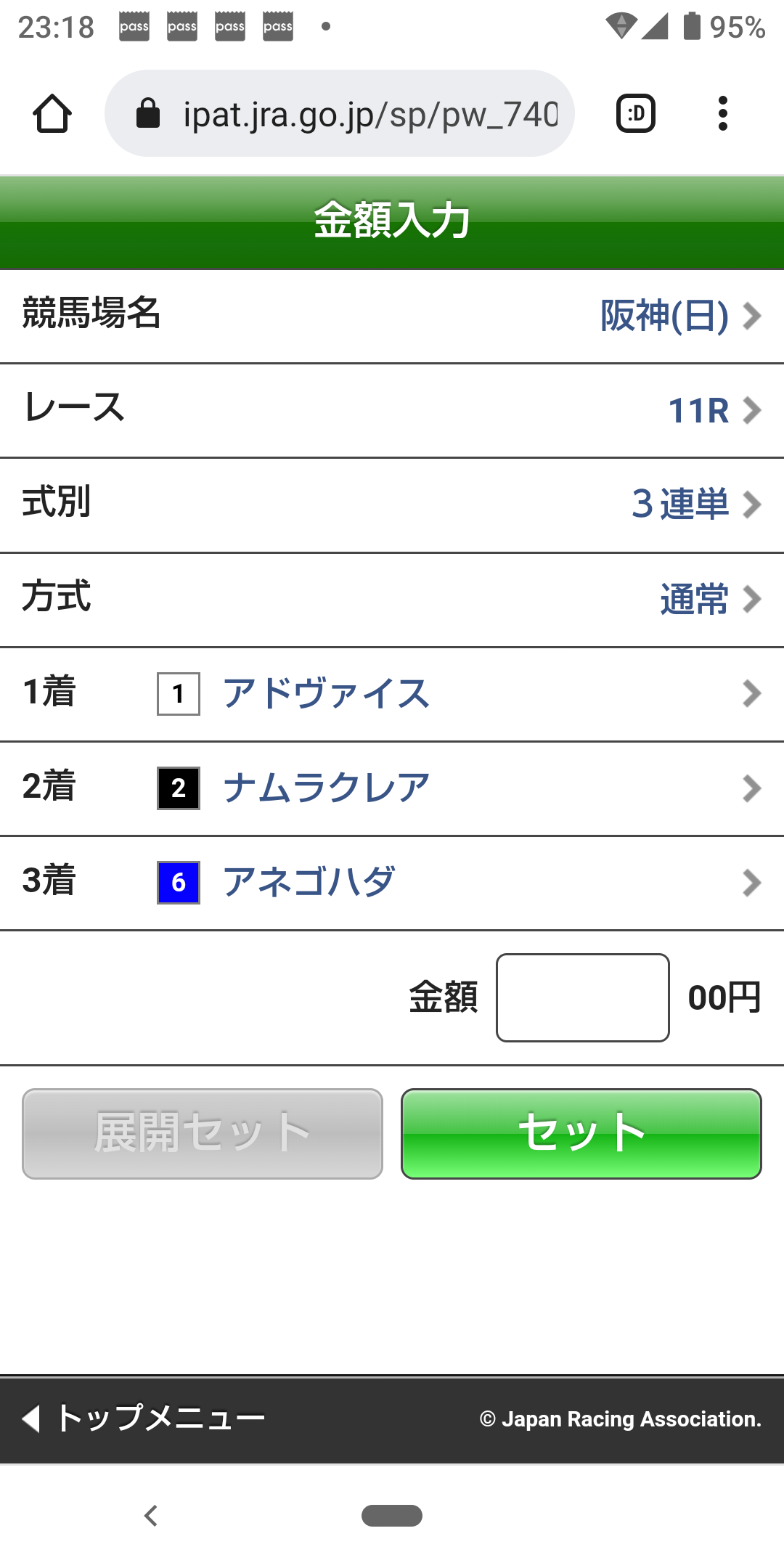Tap the green セット button
Image resolution: width=784 pixels, height=1568 pixels.
(x=581, y=1133)
